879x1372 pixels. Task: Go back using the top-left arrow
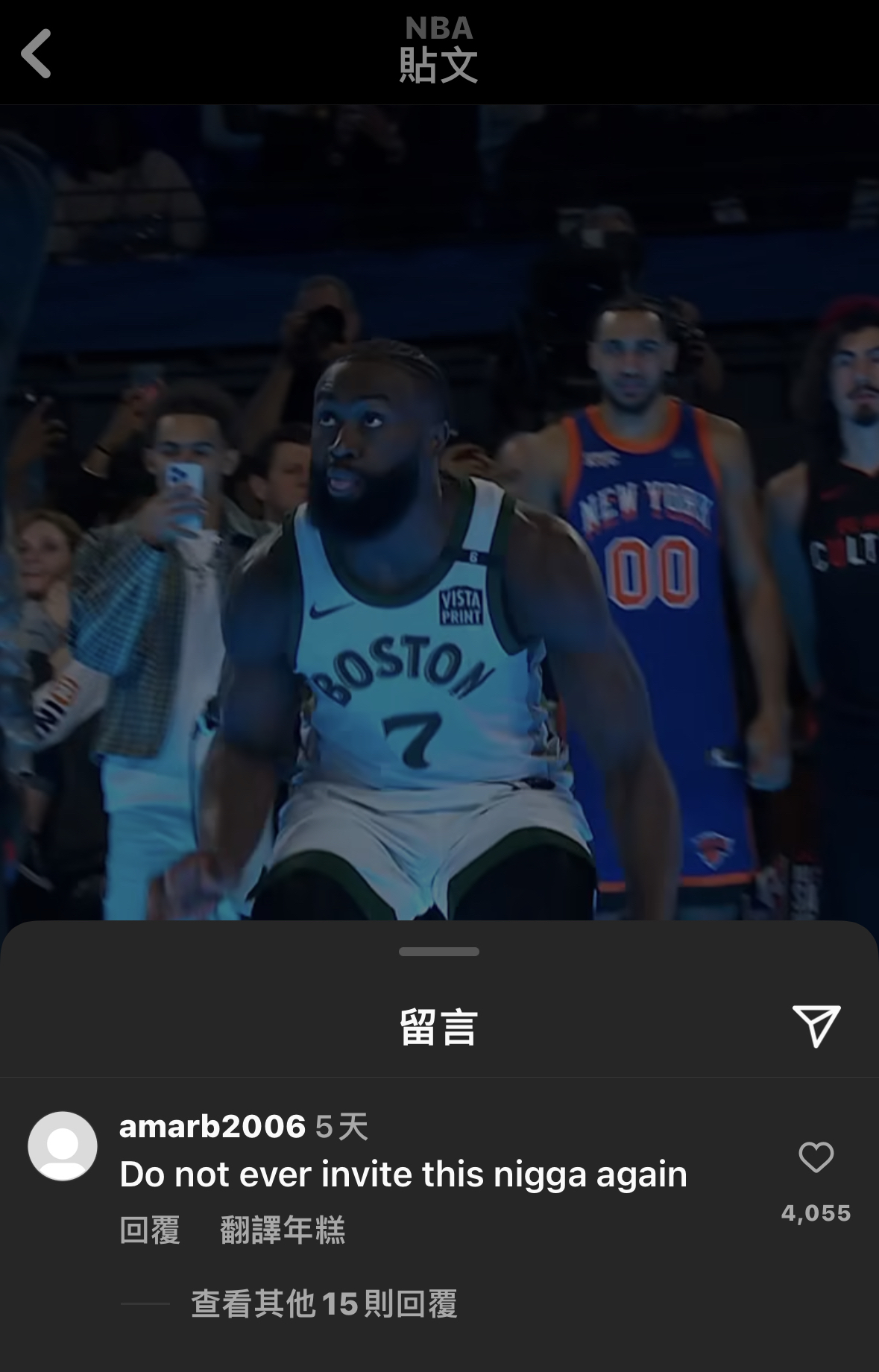tap(36, 54)
